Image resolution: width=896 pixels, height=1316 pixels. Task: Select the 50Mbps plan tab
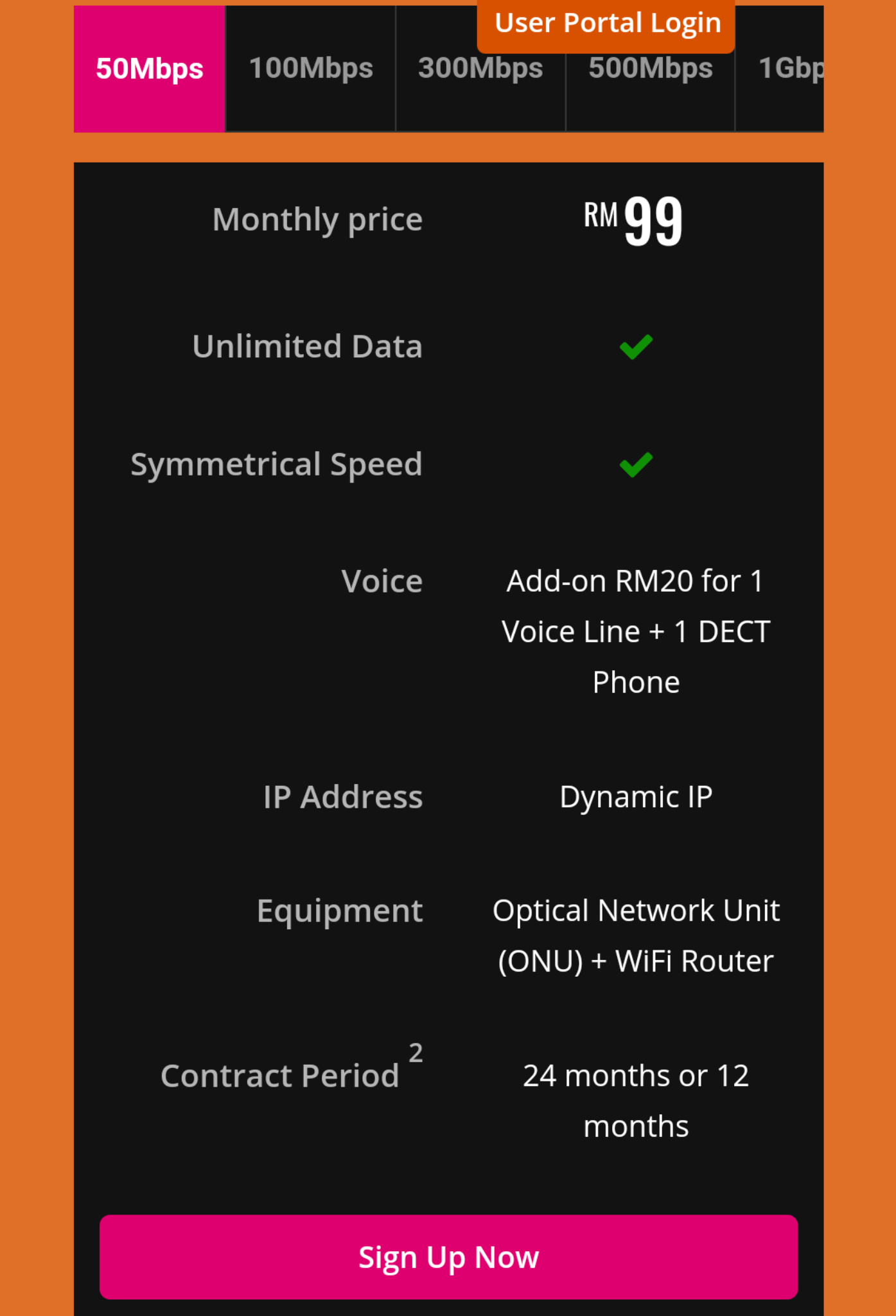pos(150,69)
